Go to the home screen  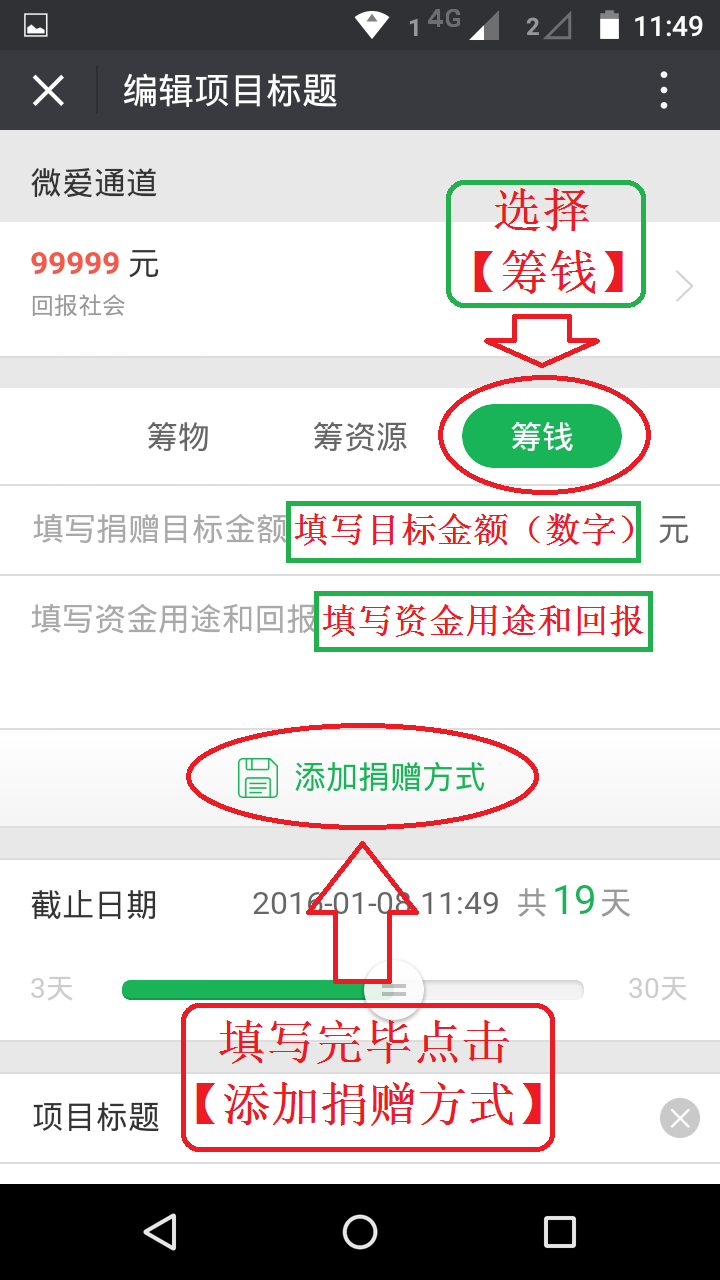pyautogui.click(x=360, y=1232)
